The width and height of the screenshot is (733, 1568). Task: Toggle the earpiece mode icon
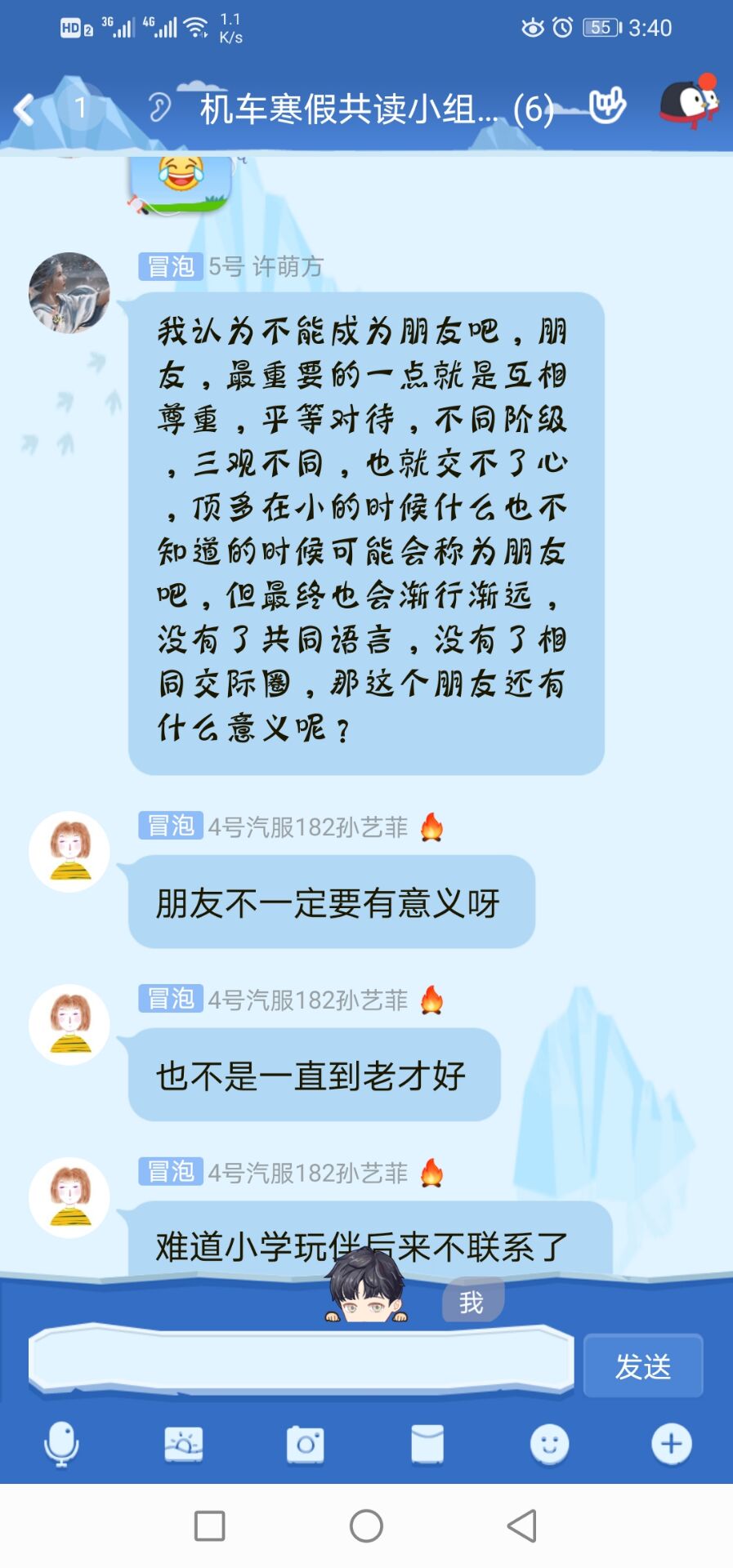tap(159, 107)
